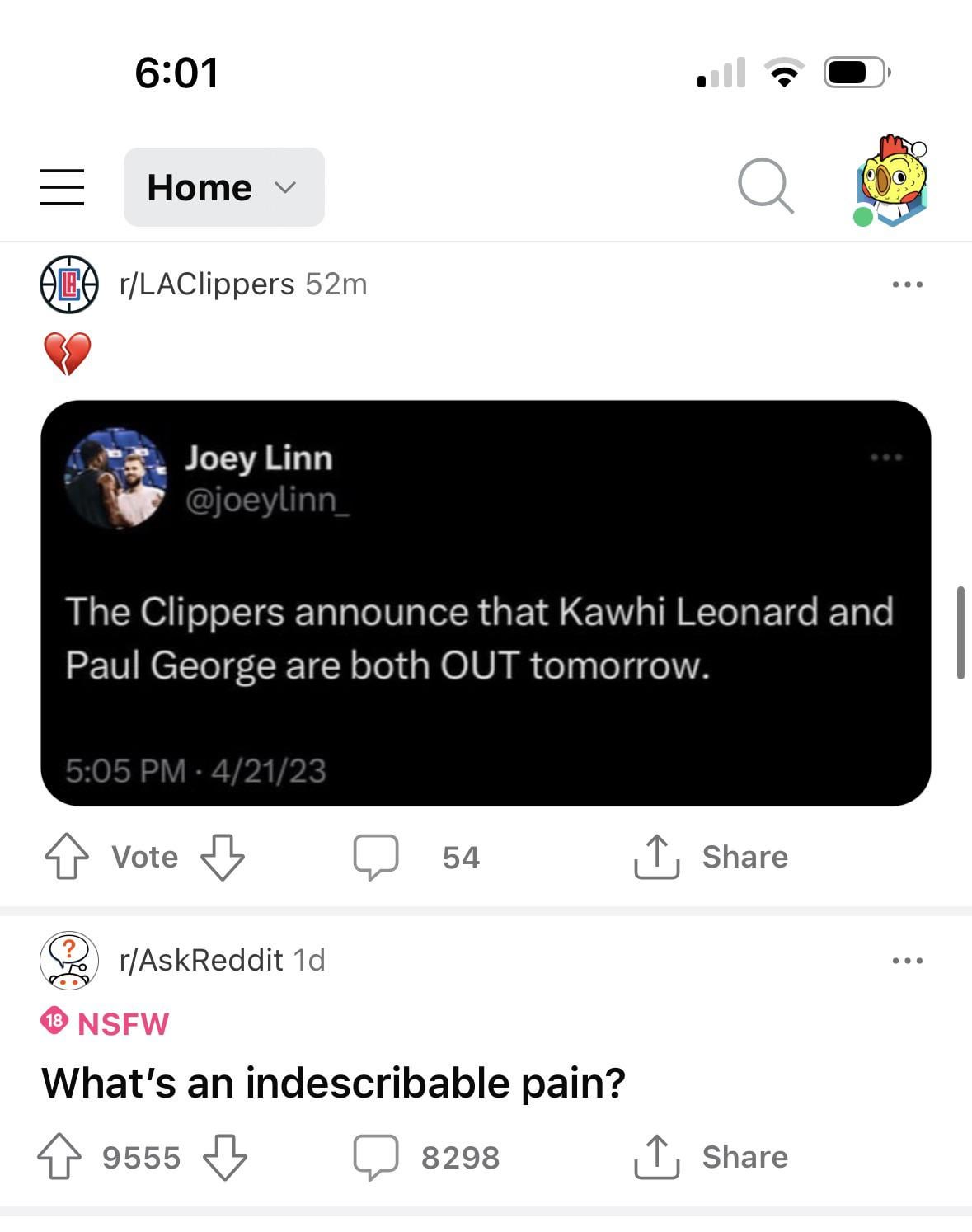
Task: Open the "What's an indescribable pain?" post
Action: (334, 1083)
